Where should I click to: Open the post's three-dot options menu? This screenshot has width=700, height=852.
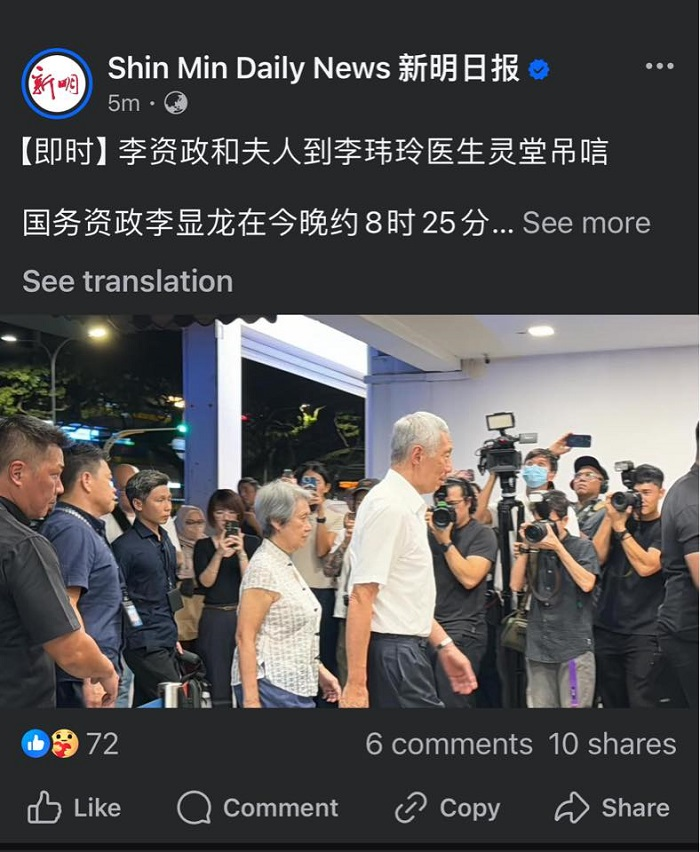click(659, 66)
